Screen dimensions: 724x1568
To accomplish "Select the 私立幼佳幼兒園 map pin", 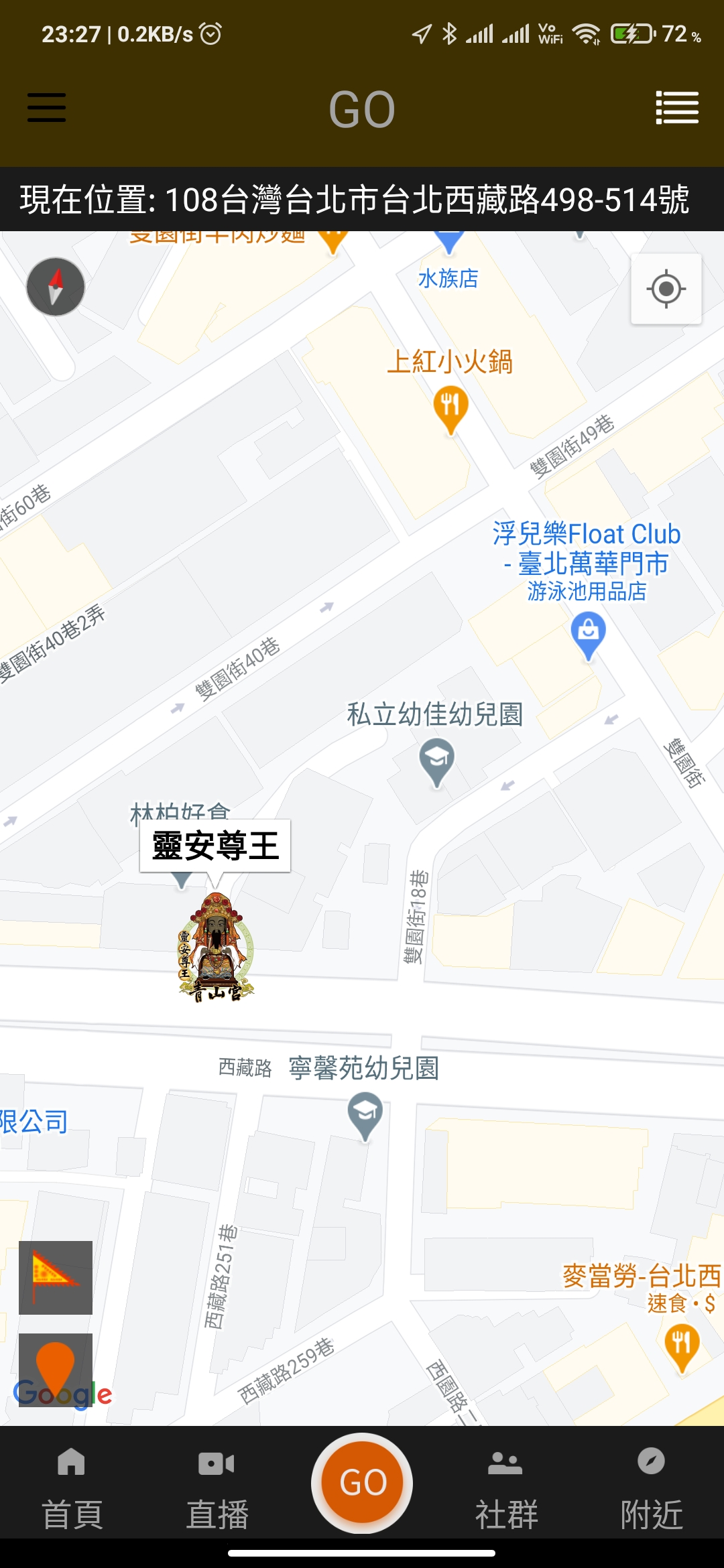I will (437, 761).
